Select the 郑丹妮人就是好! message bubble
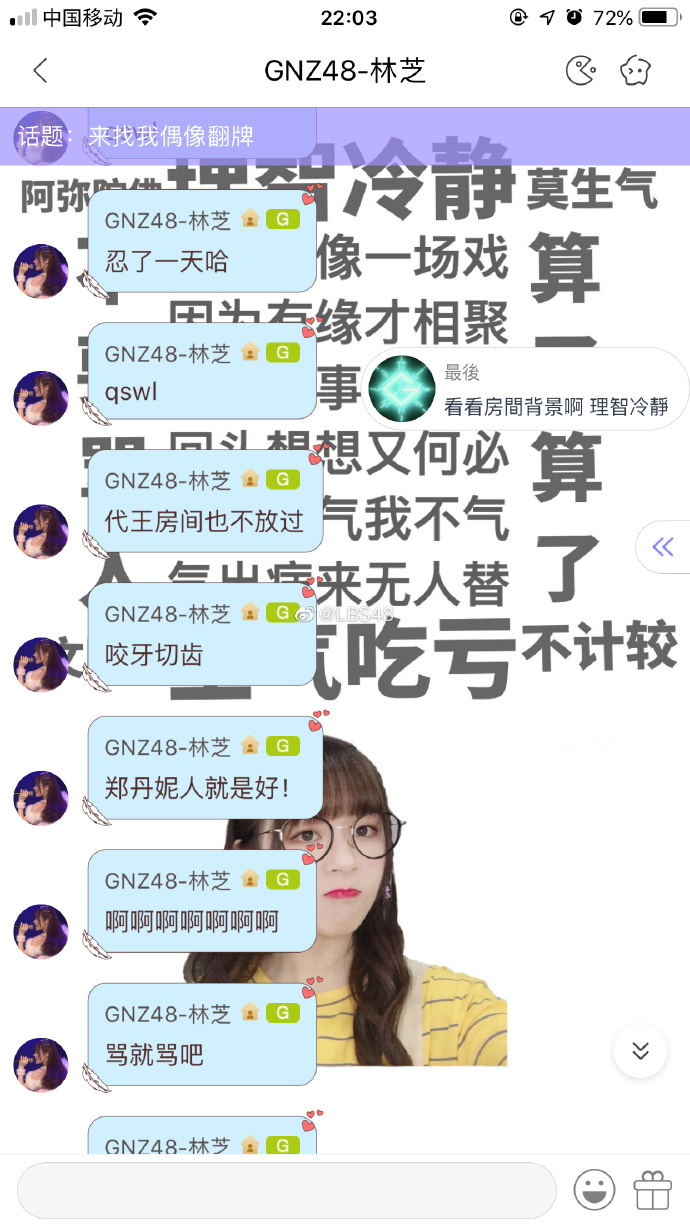 (204, 768)
